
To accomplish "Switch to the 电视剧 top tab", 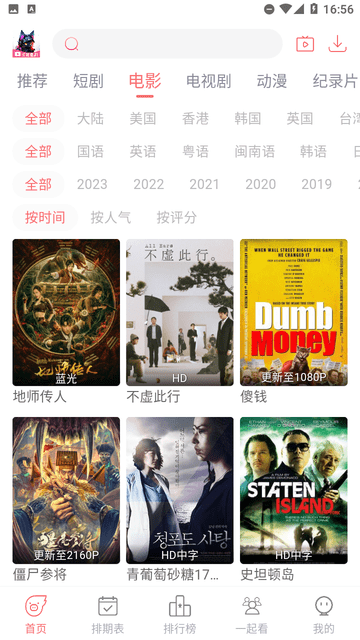I will point(209,81).
